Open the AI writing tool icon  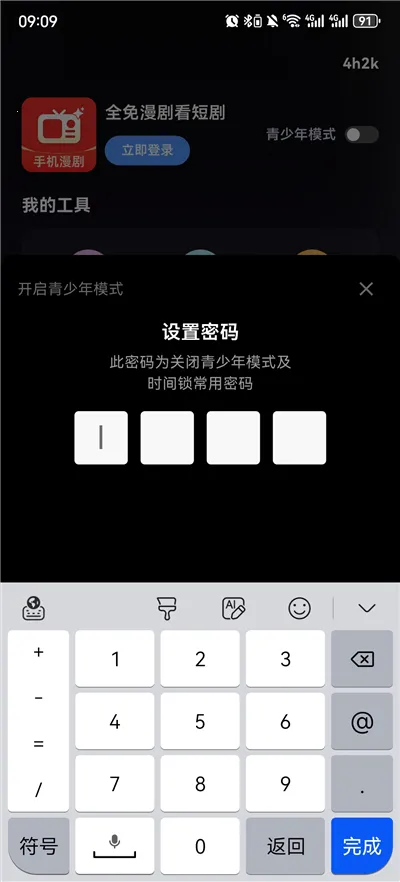pyautogui.click(x=233, y=608)
